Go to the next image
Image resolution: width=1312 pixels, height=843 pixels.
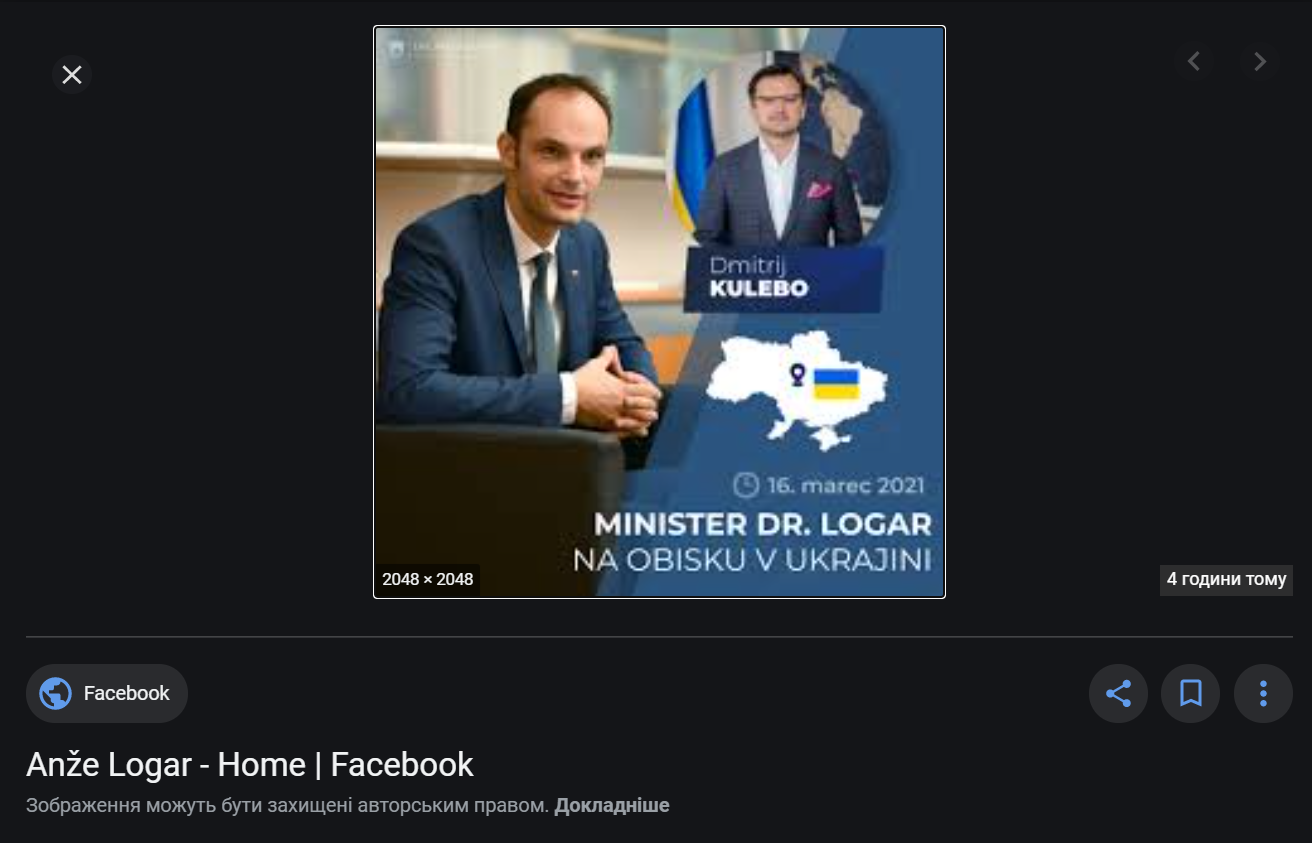[1260, 61]
